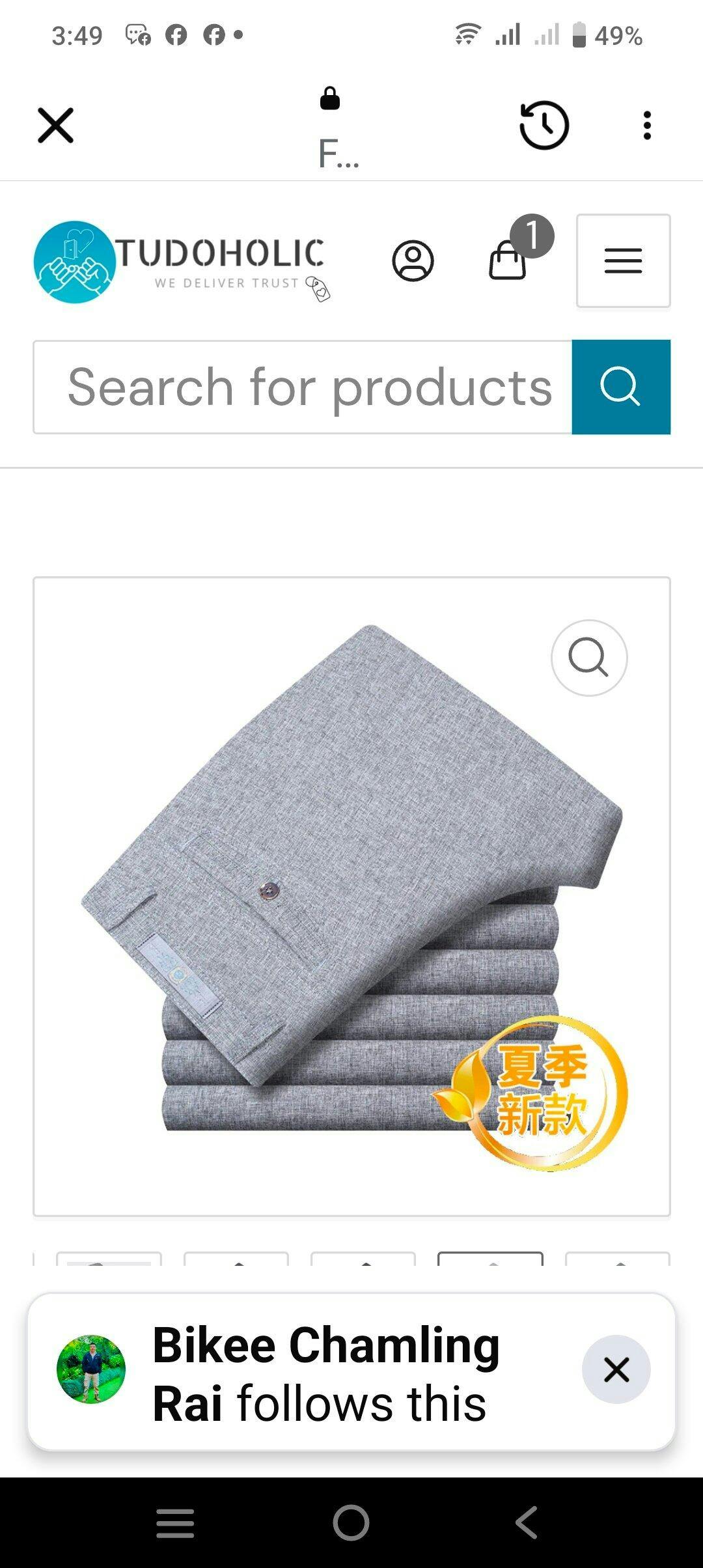Image resolution: width=703 pixels, height=1568 pixels.
Task: Open the hamburger navigation menu
Action: pyautogui.click(x=623, y=260)
